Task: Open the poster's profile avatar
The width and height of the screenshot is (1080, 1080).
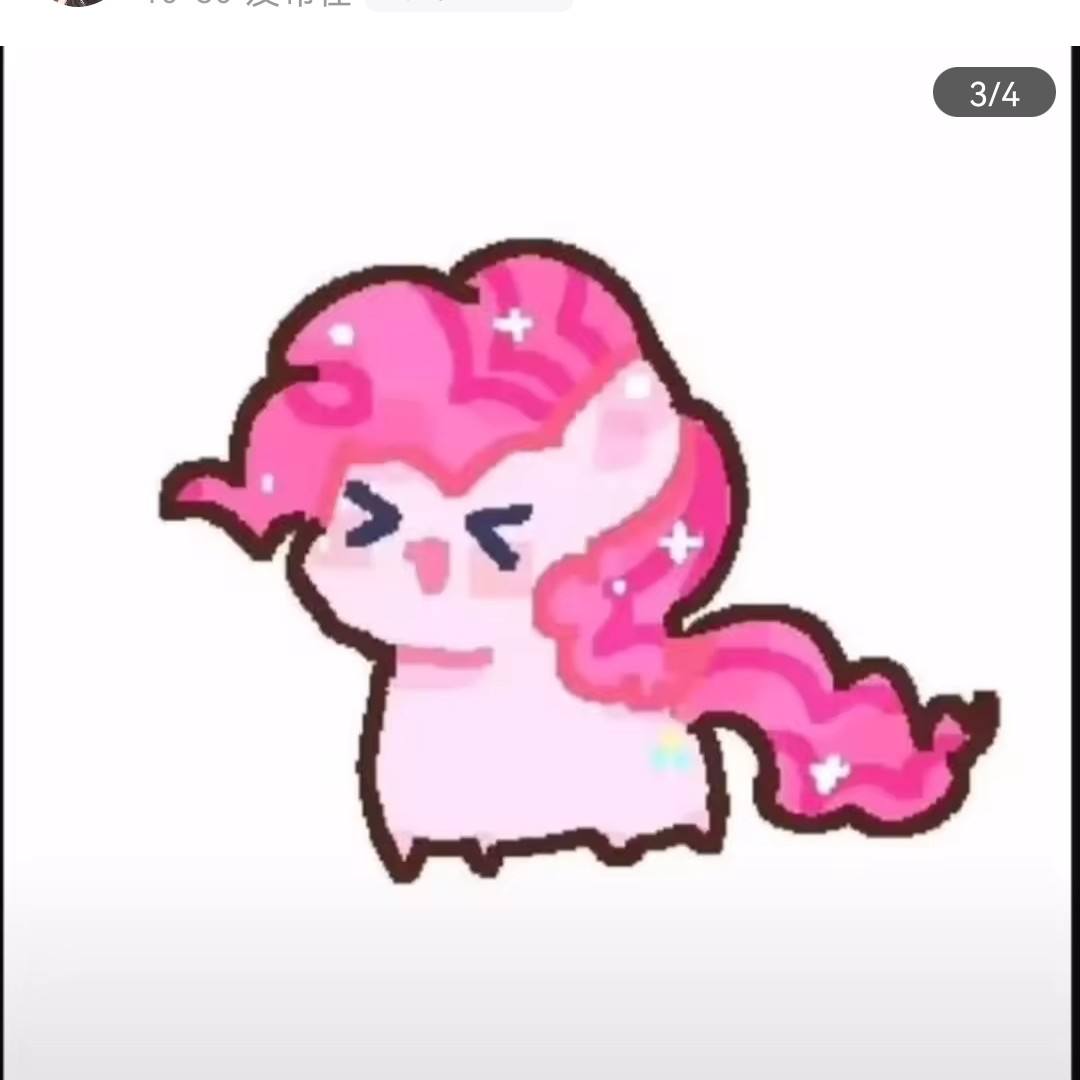Action: coord(80,2)
